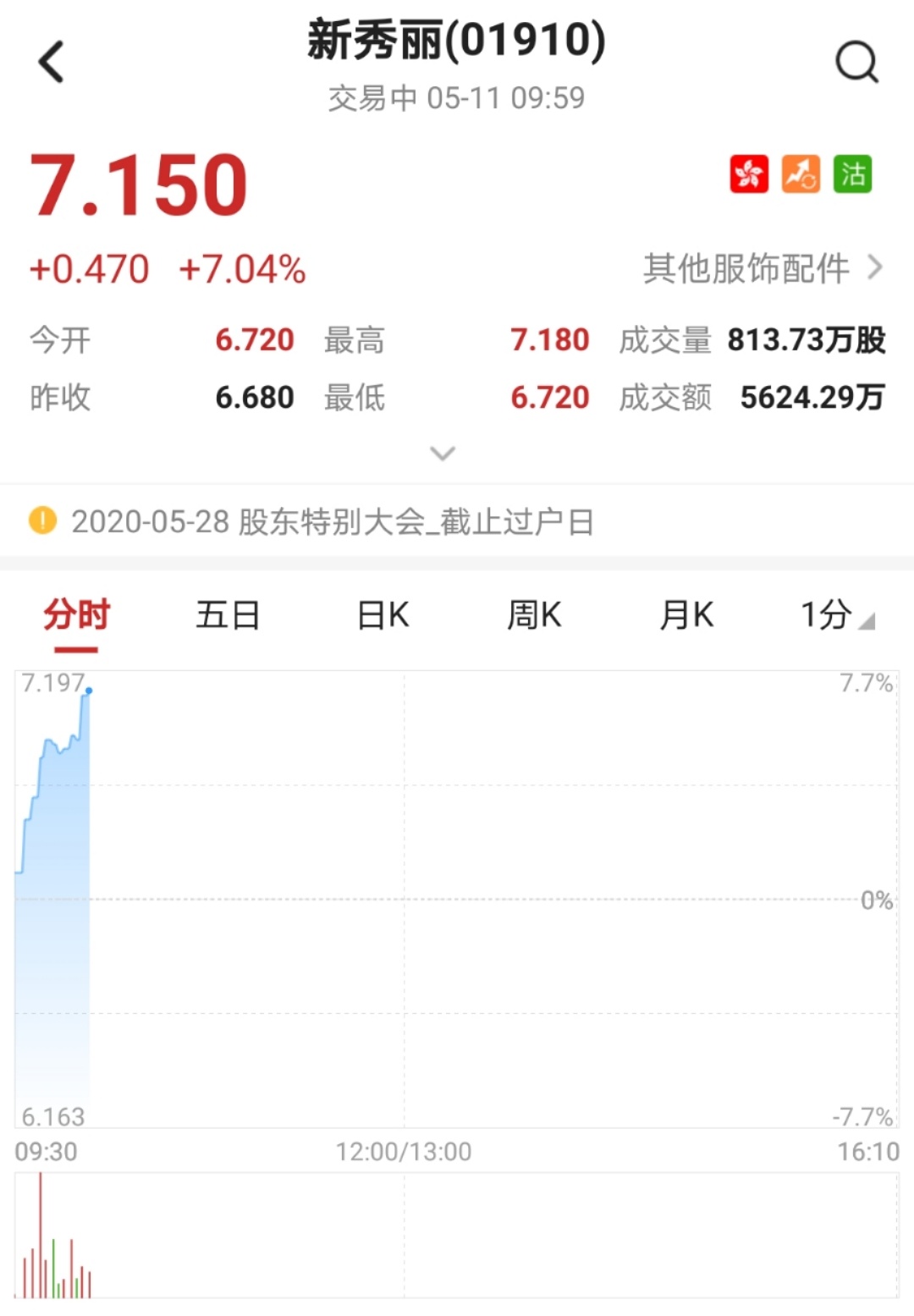Switch to the 日K chart tab
Screen dimensions: 914x1316
(383, 615)
